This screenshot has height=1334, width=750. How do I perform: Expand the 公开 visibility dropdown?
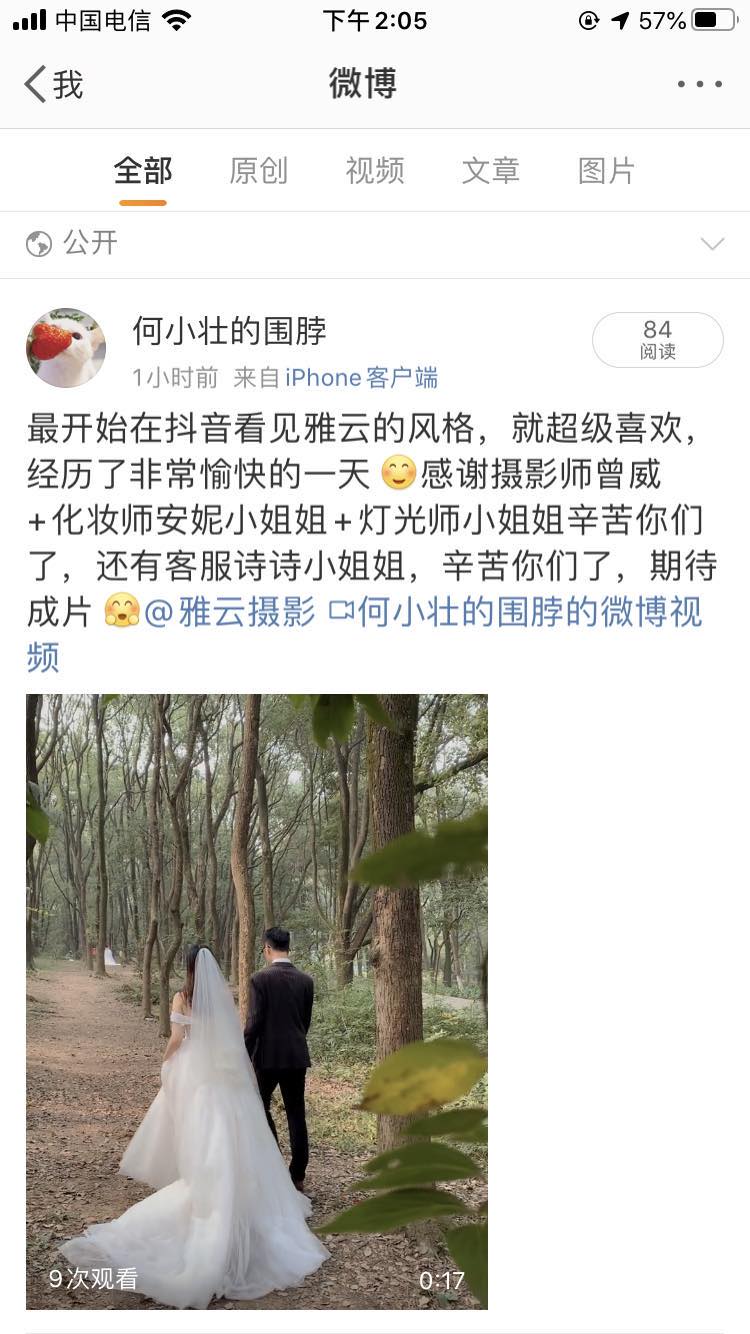pos(712,244)
